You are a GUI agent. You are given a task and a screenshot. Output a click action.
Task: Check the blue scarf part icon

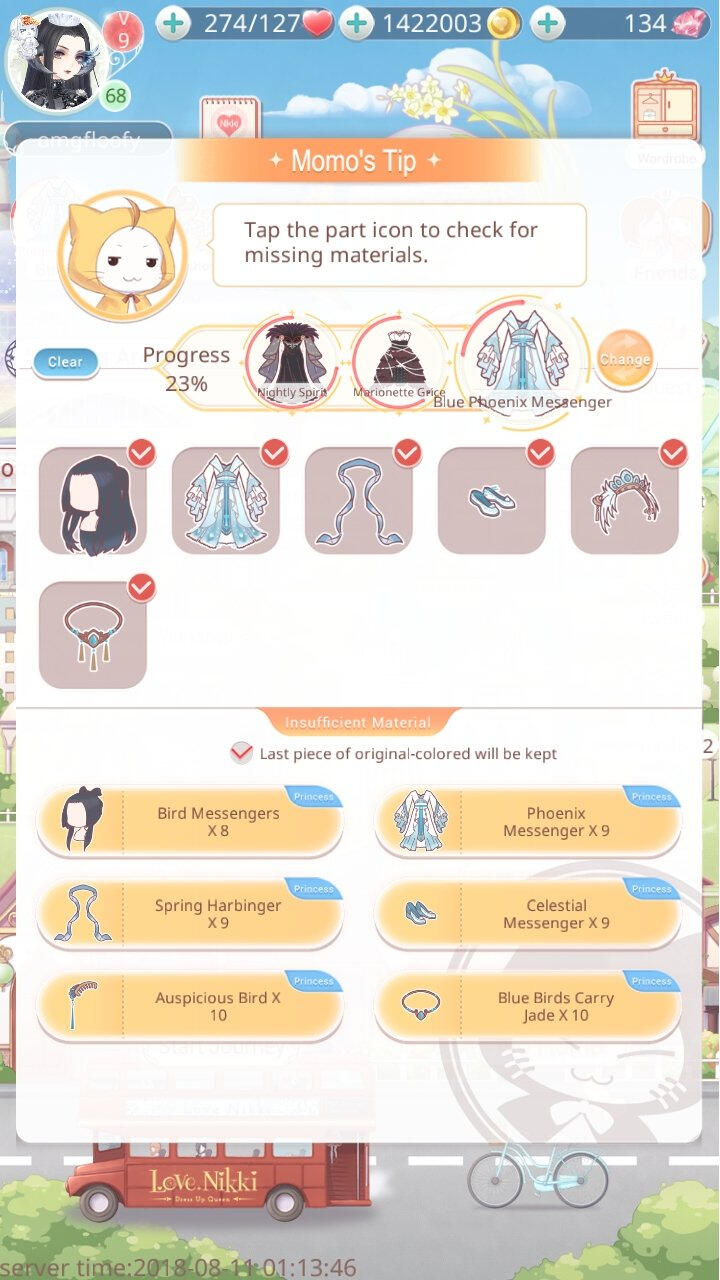point(359,501)
